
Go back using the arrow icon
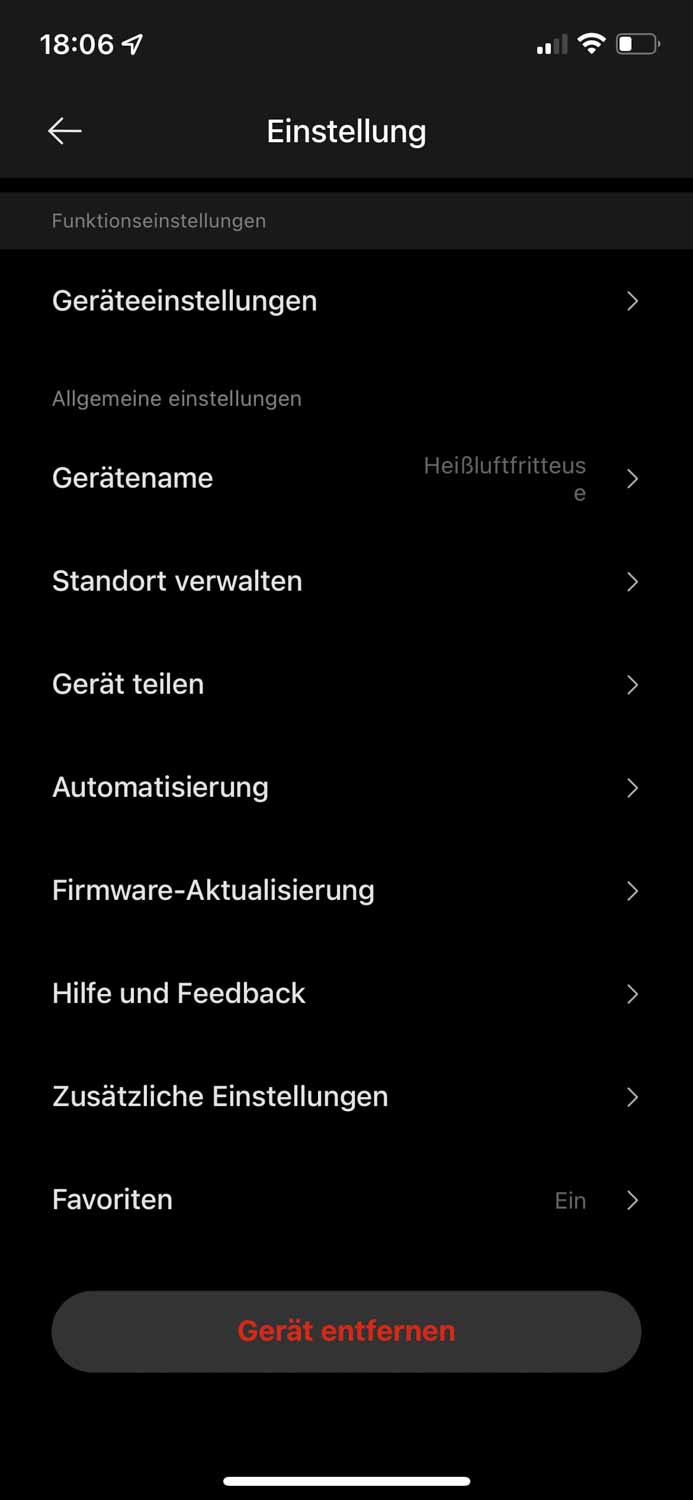pyautogui.click(x=65, y=131)
